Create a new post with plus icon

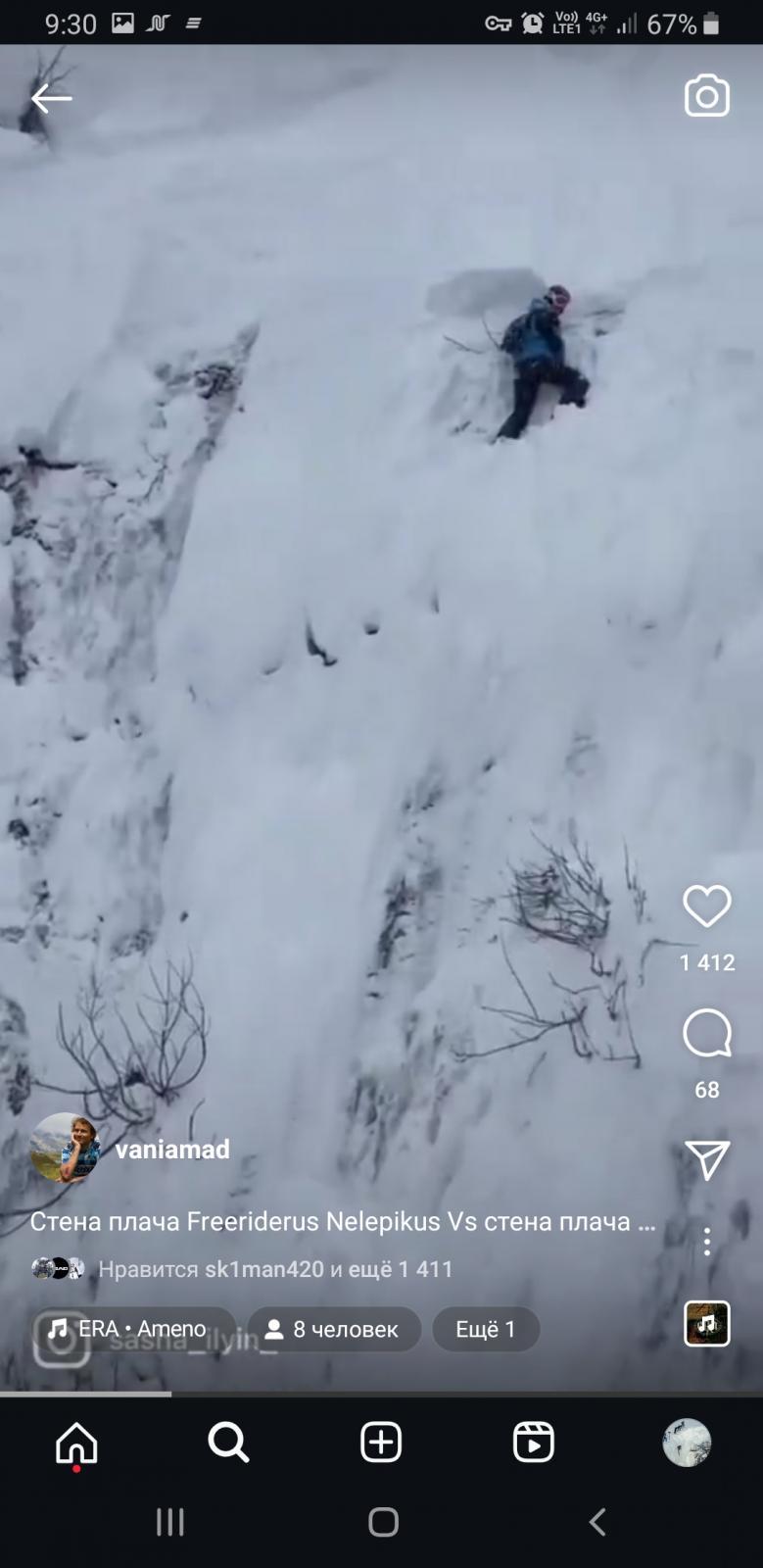coord(381,1443)
